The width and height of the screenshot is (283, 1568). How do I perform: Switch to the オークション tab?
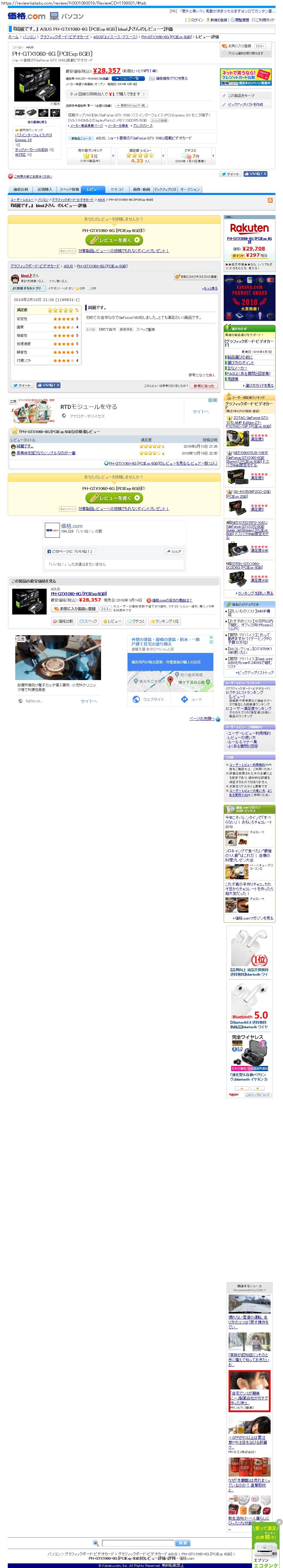pos(190,189)
